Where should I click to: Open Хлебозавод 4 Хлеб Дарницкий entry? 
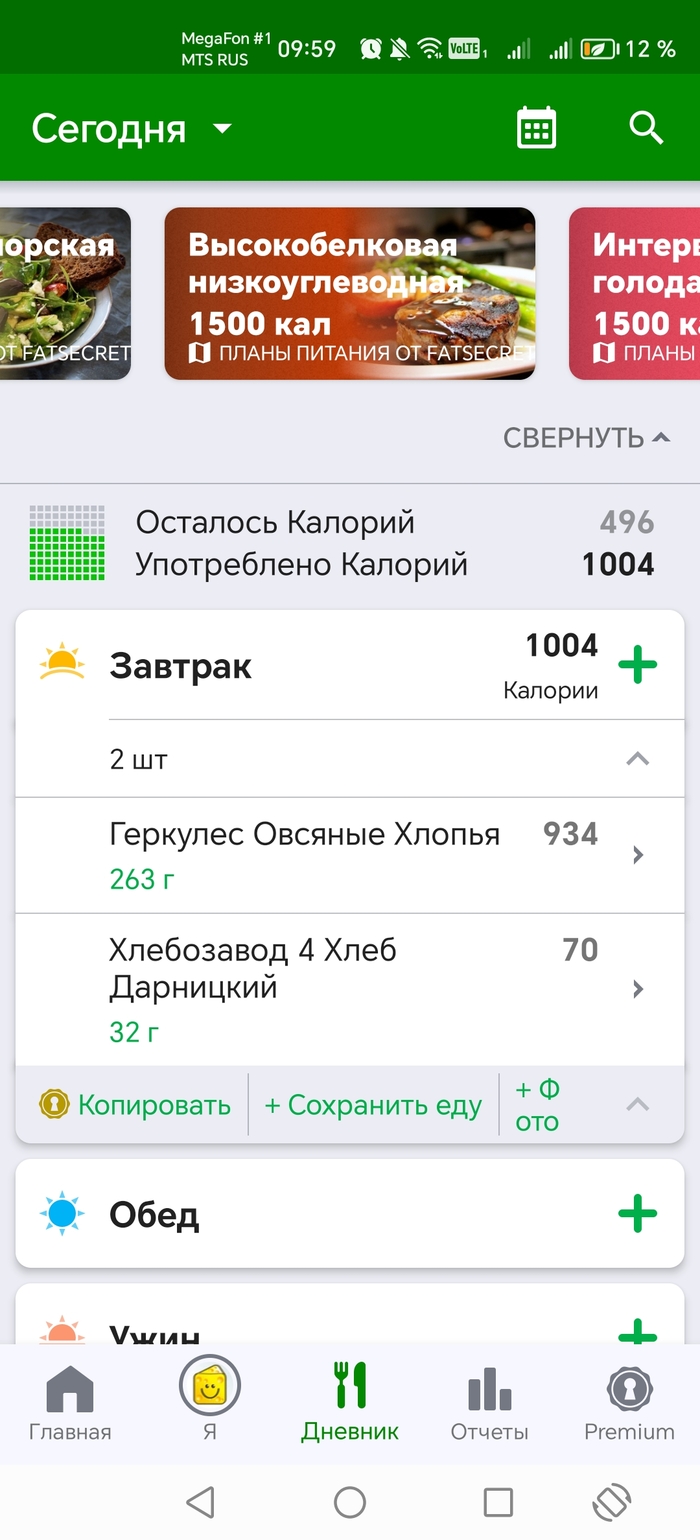[x=350, y=989]
